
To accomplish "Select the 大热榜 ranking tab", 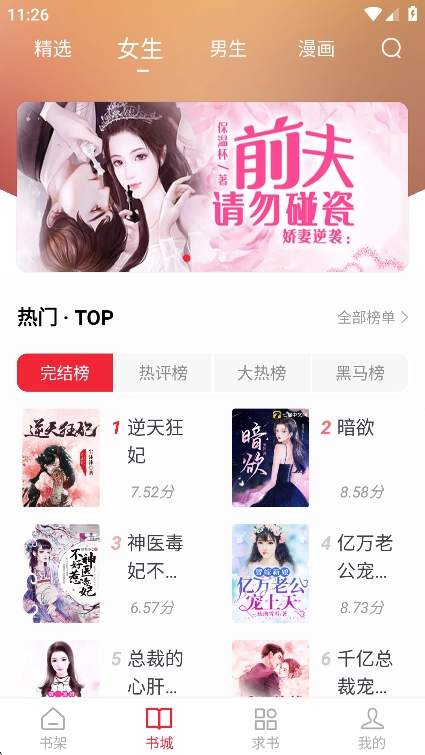I will click(261, 373).
